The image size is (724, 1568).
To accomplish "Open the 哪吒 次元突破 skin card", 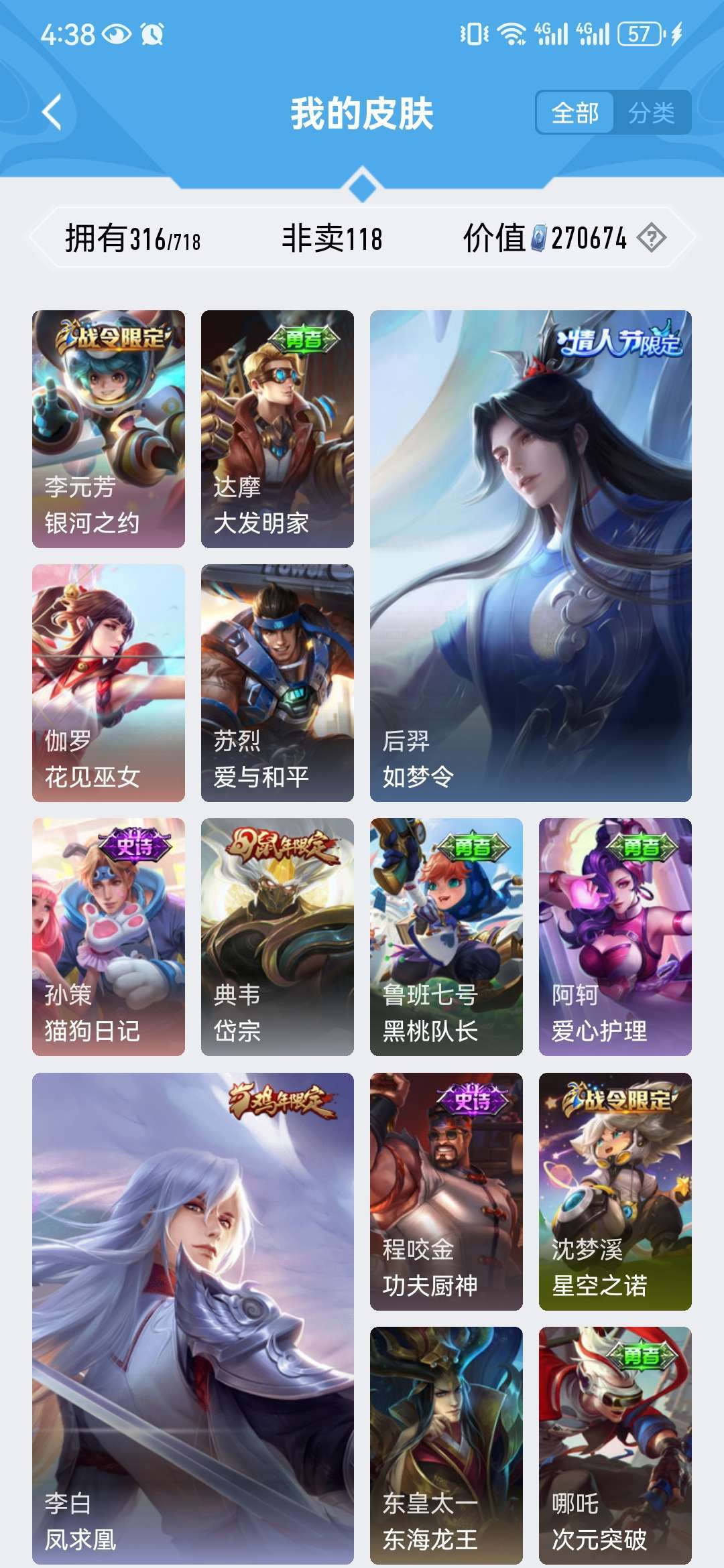I will [615, 1445].
